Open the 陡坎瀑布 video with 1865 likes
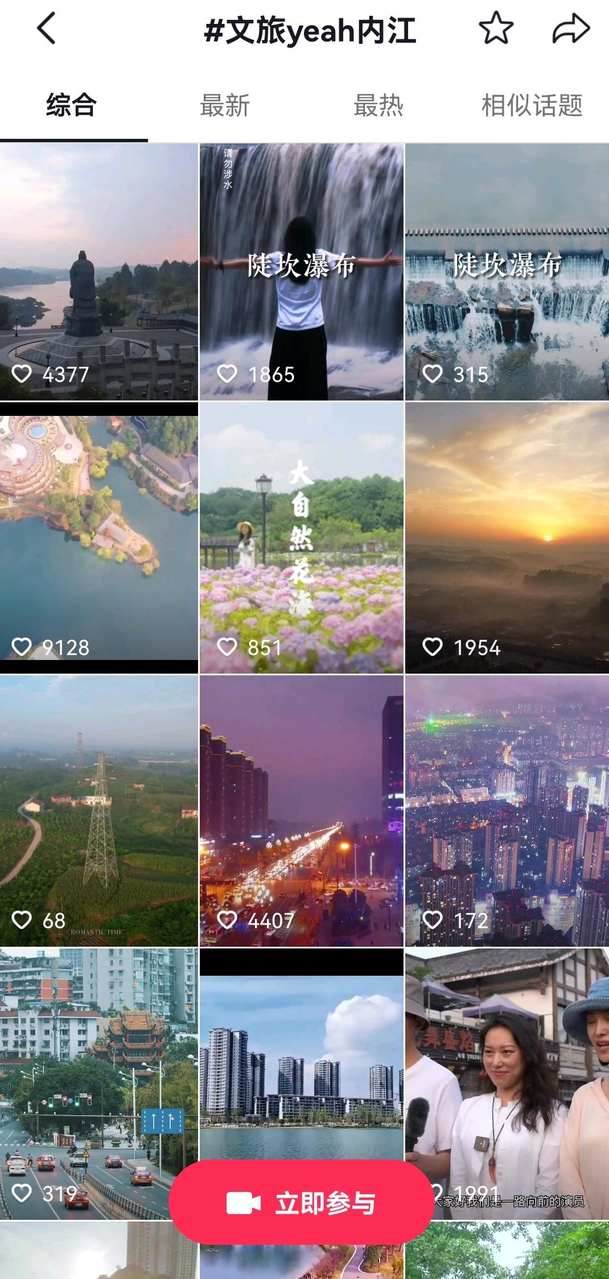Viewport: 609px width, 1279px height. click(301, 270)
